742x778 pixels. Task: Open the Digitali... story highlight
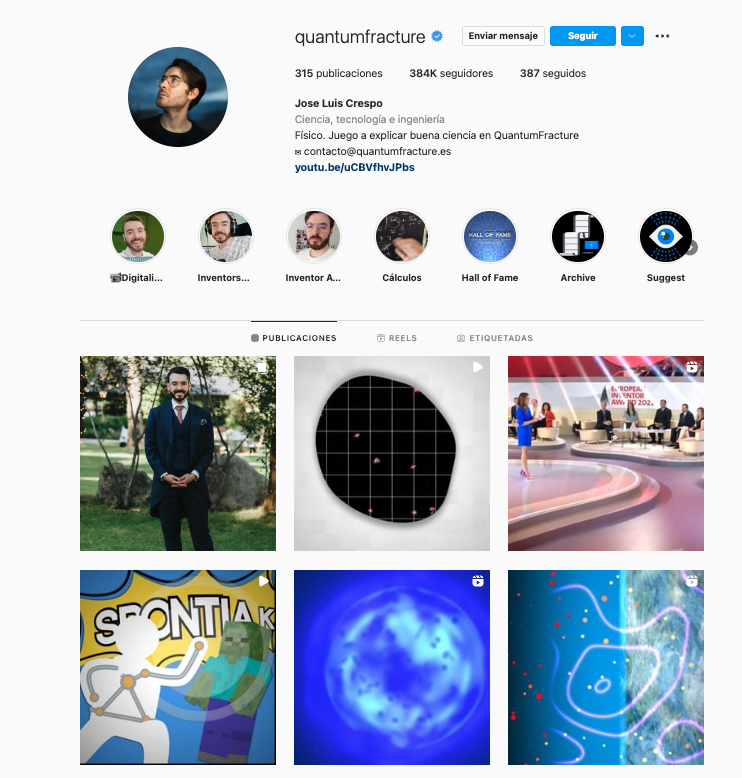pyautogui.click(x=138, y=237)
